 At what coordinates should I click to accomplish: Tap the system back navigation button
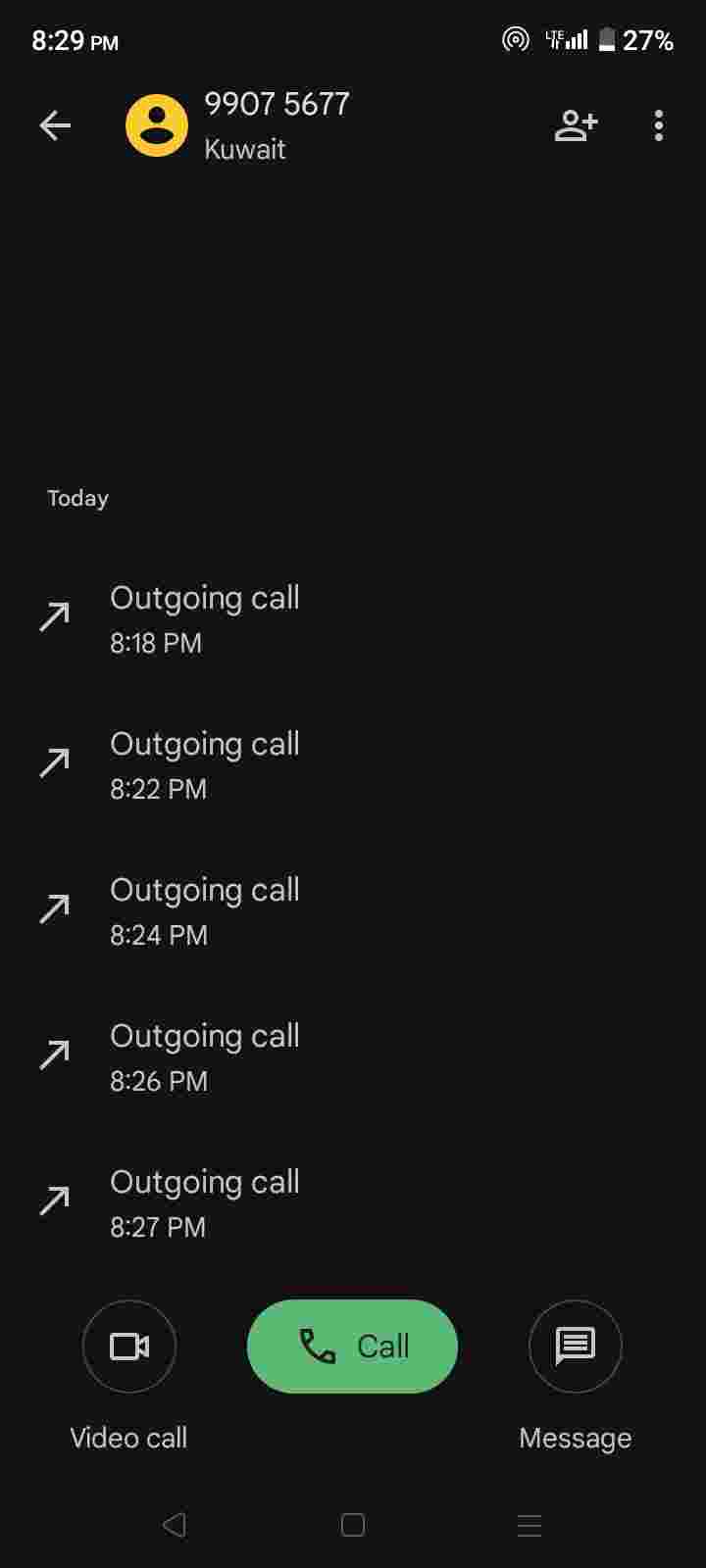pos(175,1525)
